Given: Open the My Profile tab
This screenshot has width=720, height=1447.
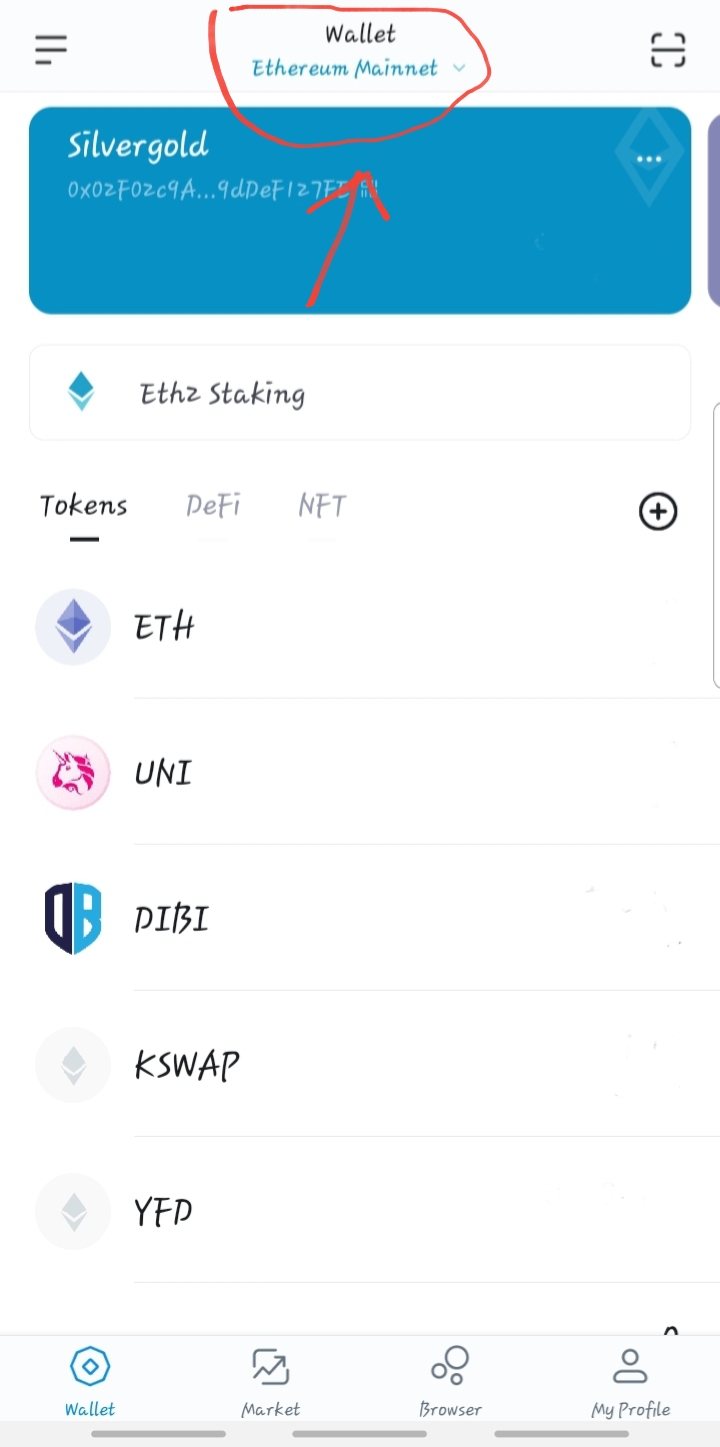Looking at the screenshot, I should [630, 1382].
